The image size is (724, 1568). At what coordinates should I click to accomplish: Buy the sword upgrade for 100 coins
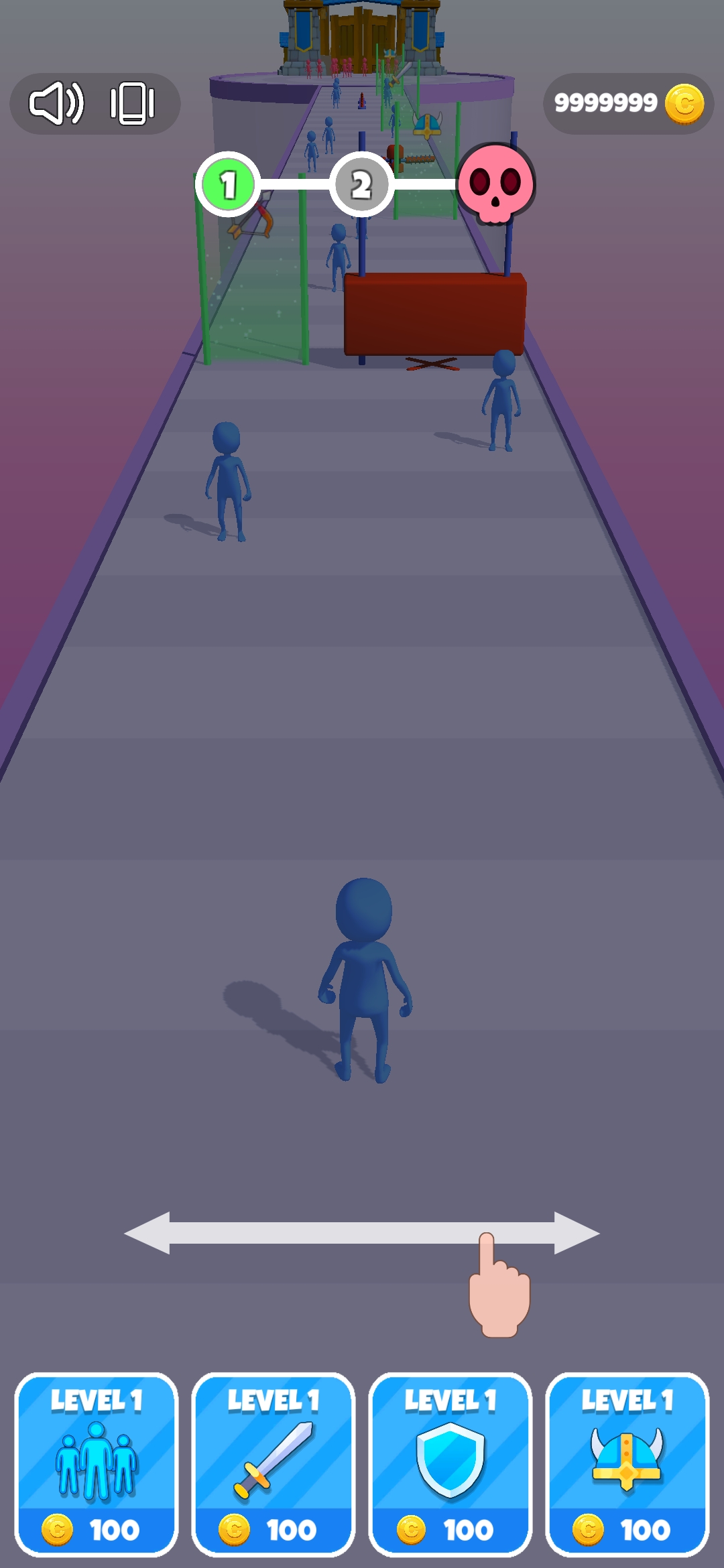click(274, 1464)
